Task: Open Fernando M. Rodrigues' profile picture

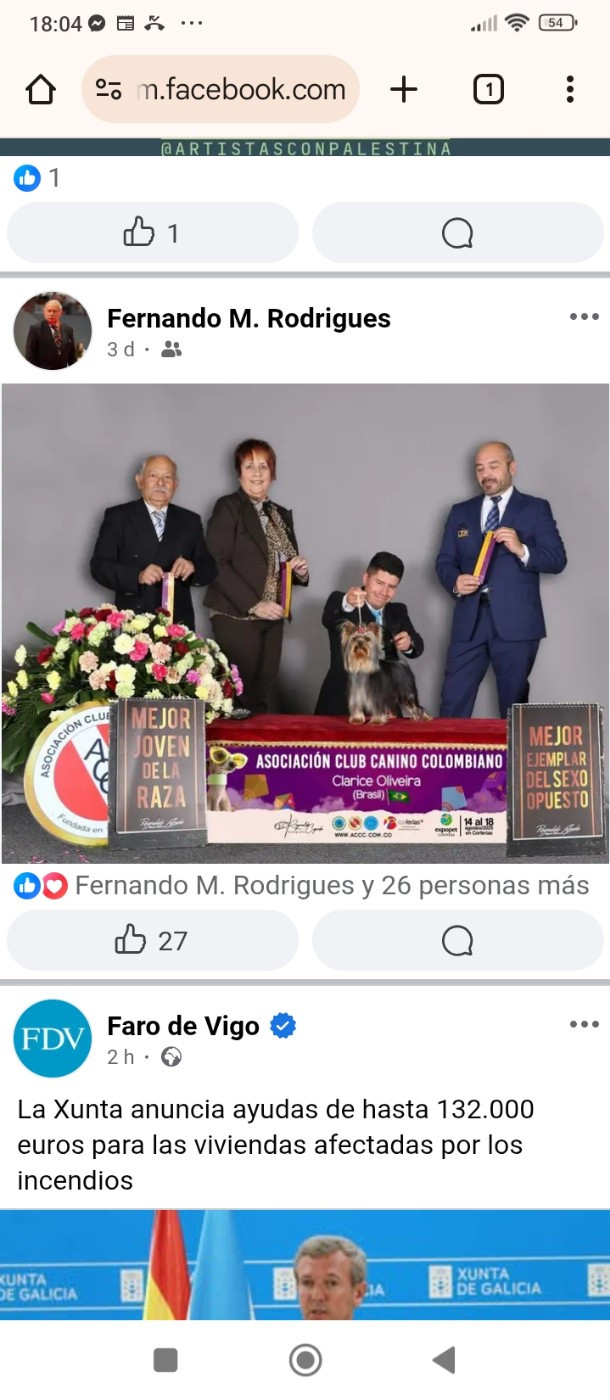Action: pyautogui.click(x=52, y=331)
